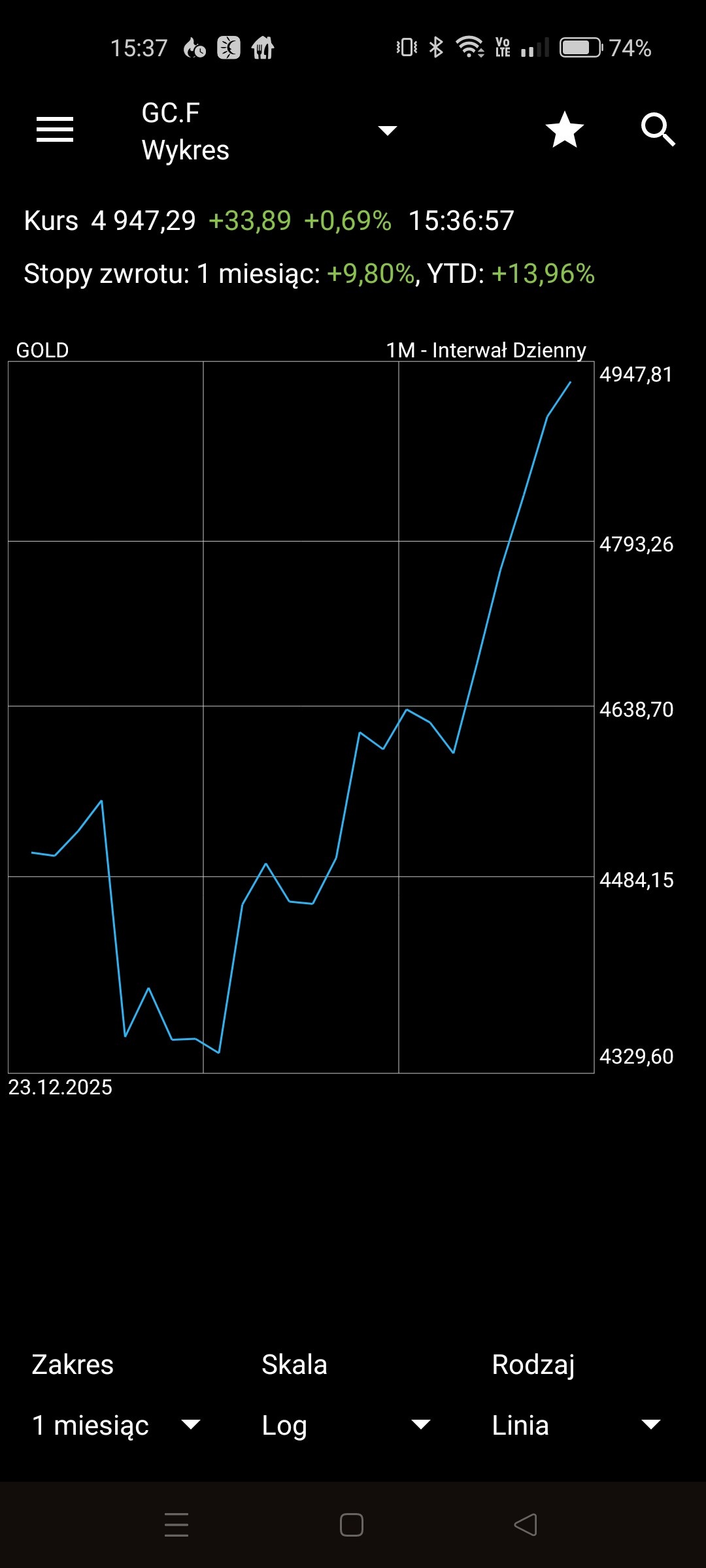Select chart type in Rodzaj dropdown
706x1568 pixels.
click(x=577, y=1426)
